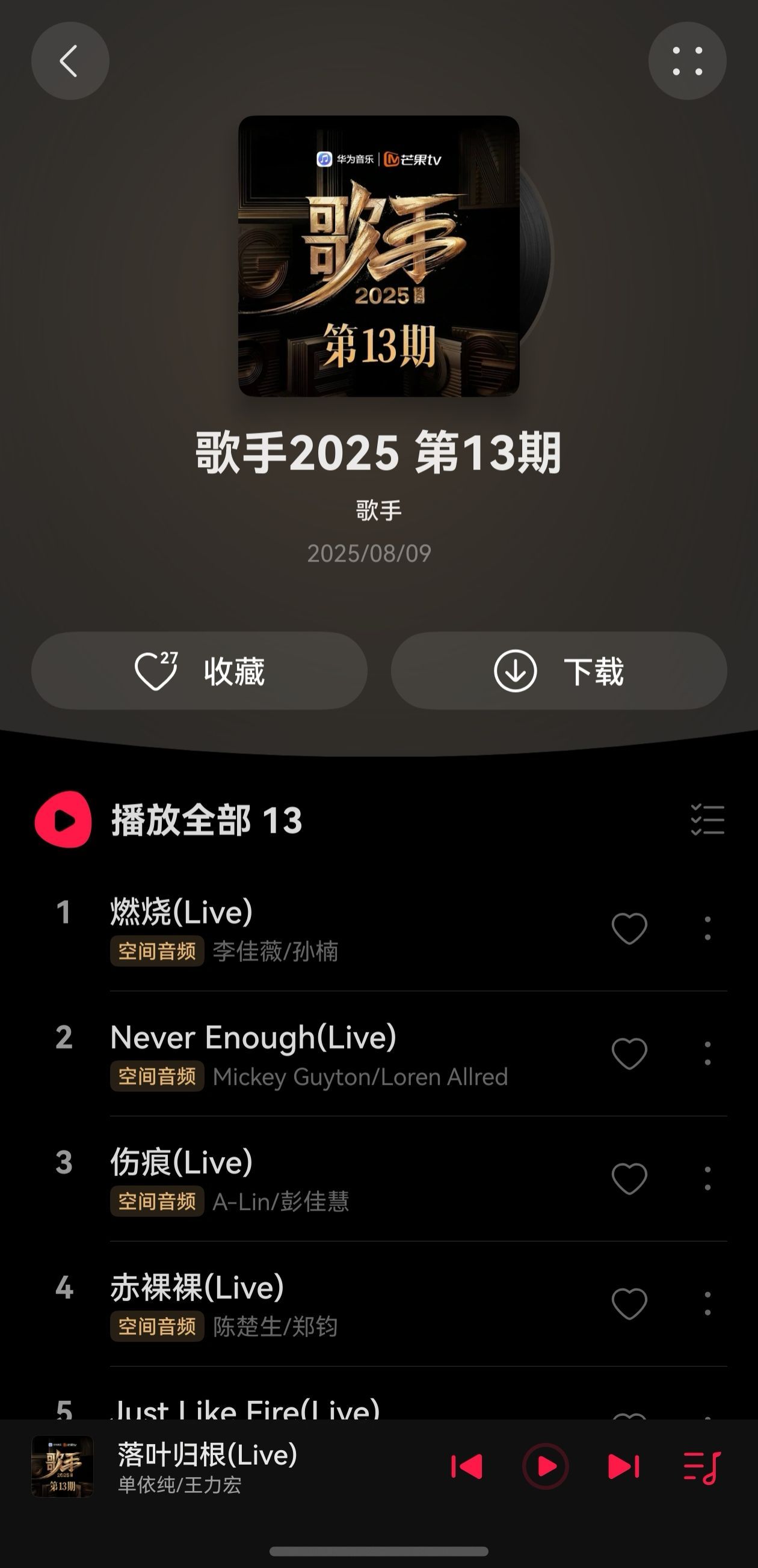Image resolution: width=758 pixels, height=1568 pixels.
Task: Open more options for 燃烧(Live)
Action: point(707,929)
